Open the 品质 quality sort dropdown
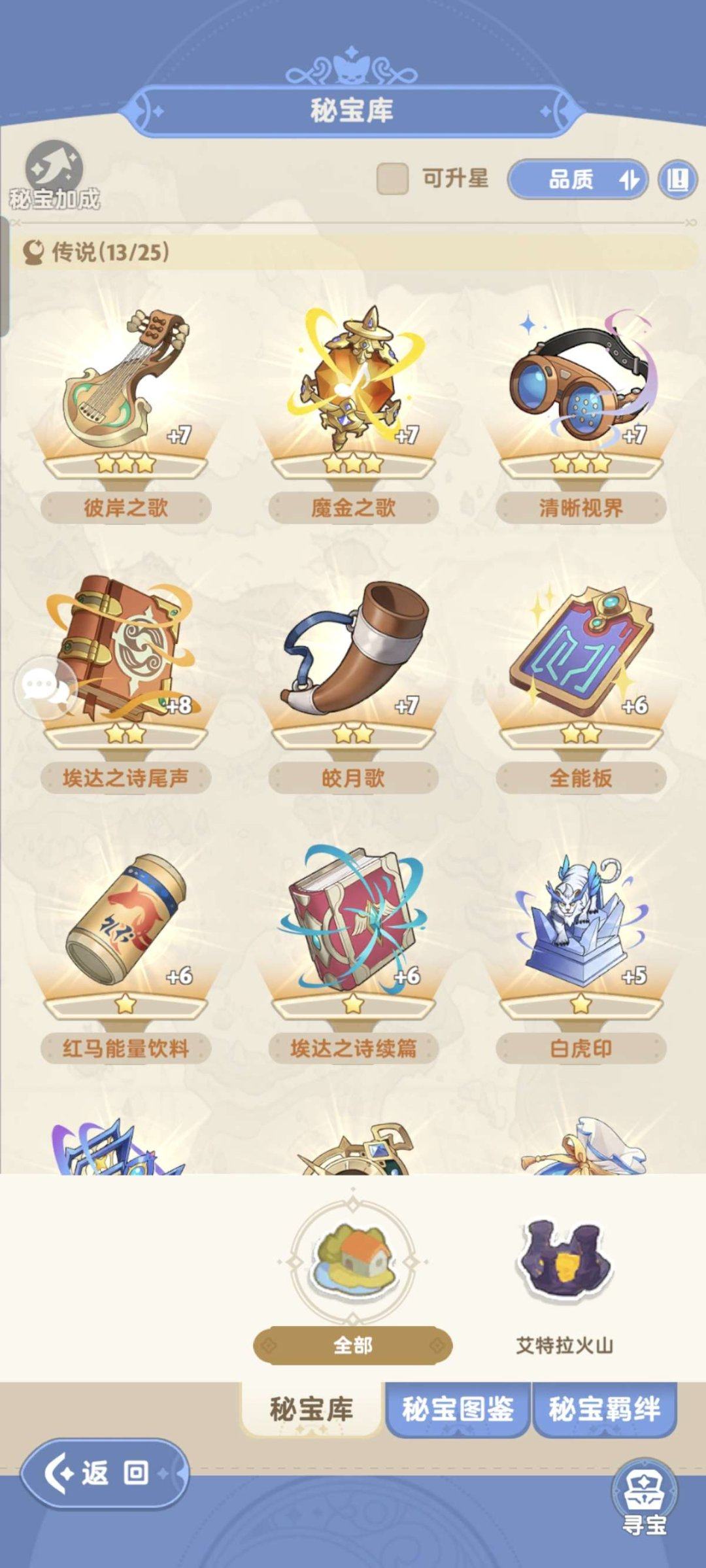706x1568 pixels. pos(579,180)
